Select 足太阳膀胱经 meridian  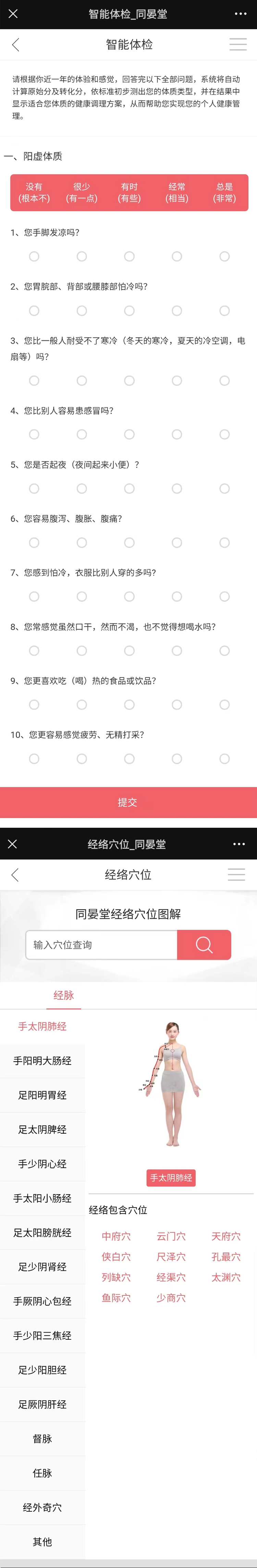pos(42,1232)
